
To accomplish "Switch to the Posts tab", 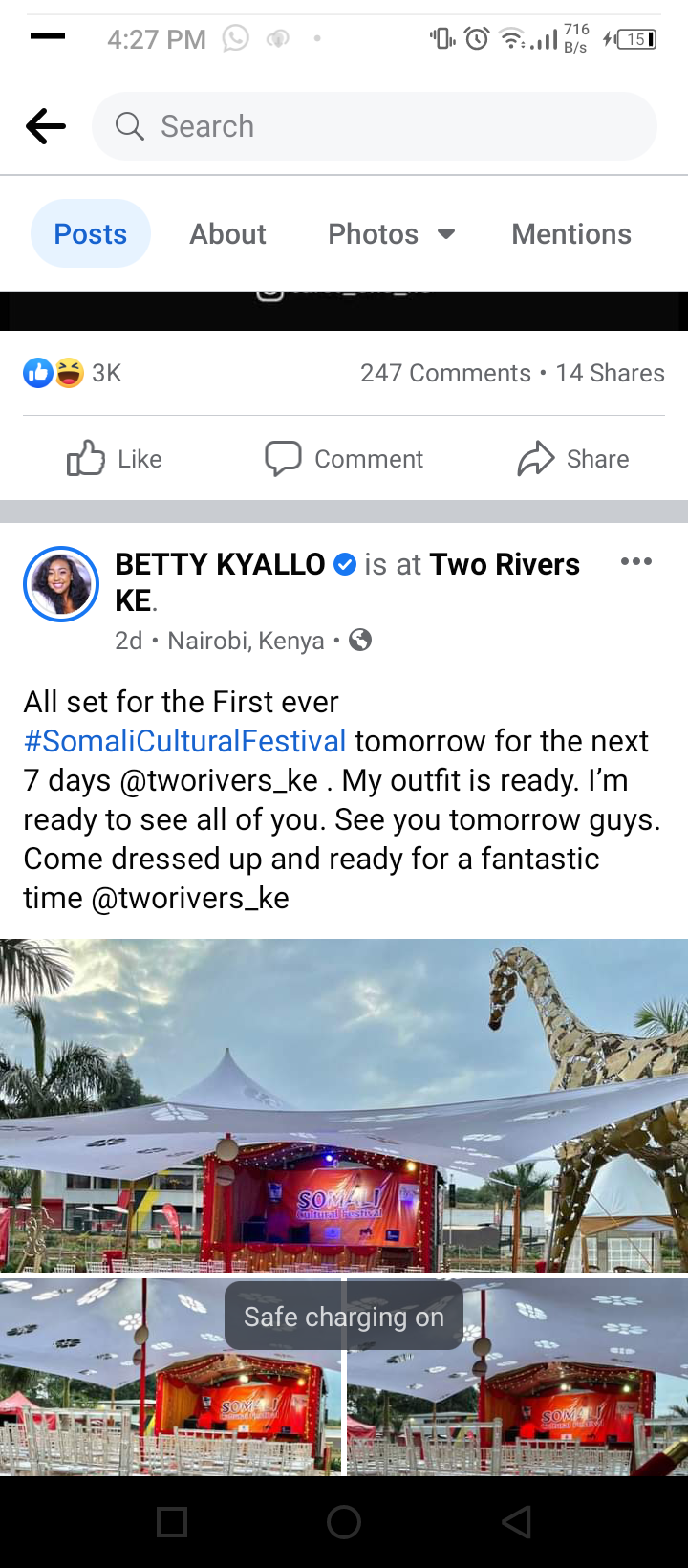I will [91, 233].
